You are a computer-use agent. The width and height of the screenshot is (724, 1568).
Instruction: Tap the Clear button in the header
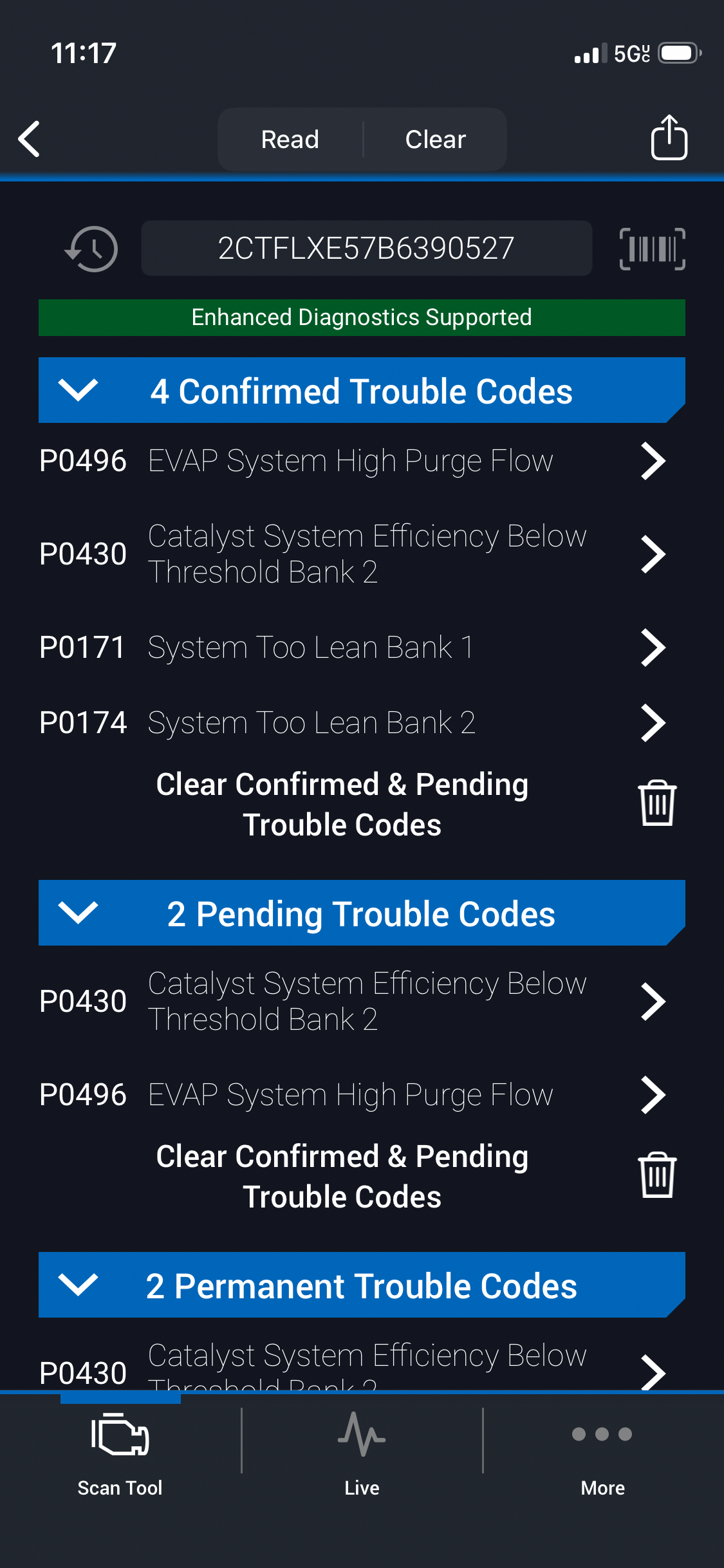tap(435, 140)
